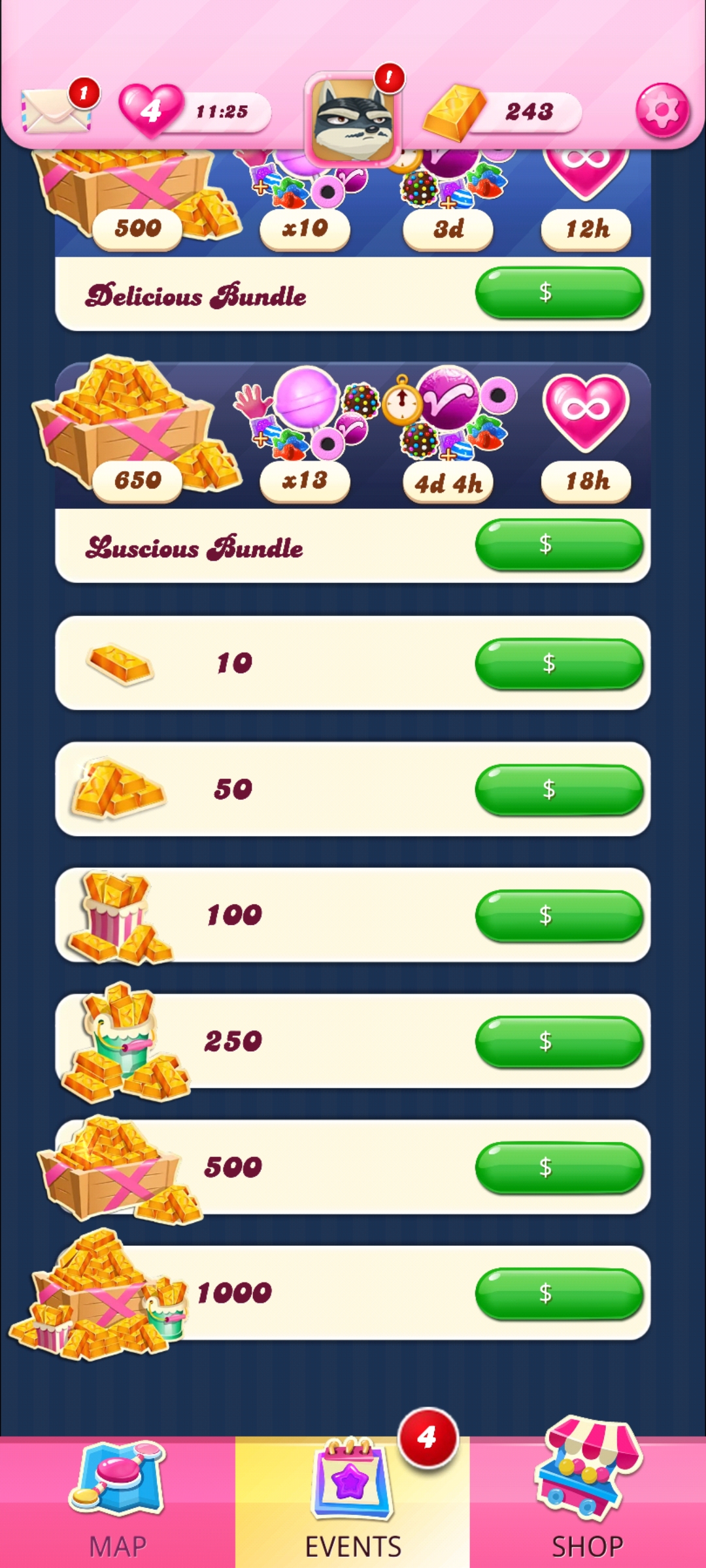The width and height of the screenshot is (706, 1568).
Task: Switch to the Map tab
Action: (118, 1503)
